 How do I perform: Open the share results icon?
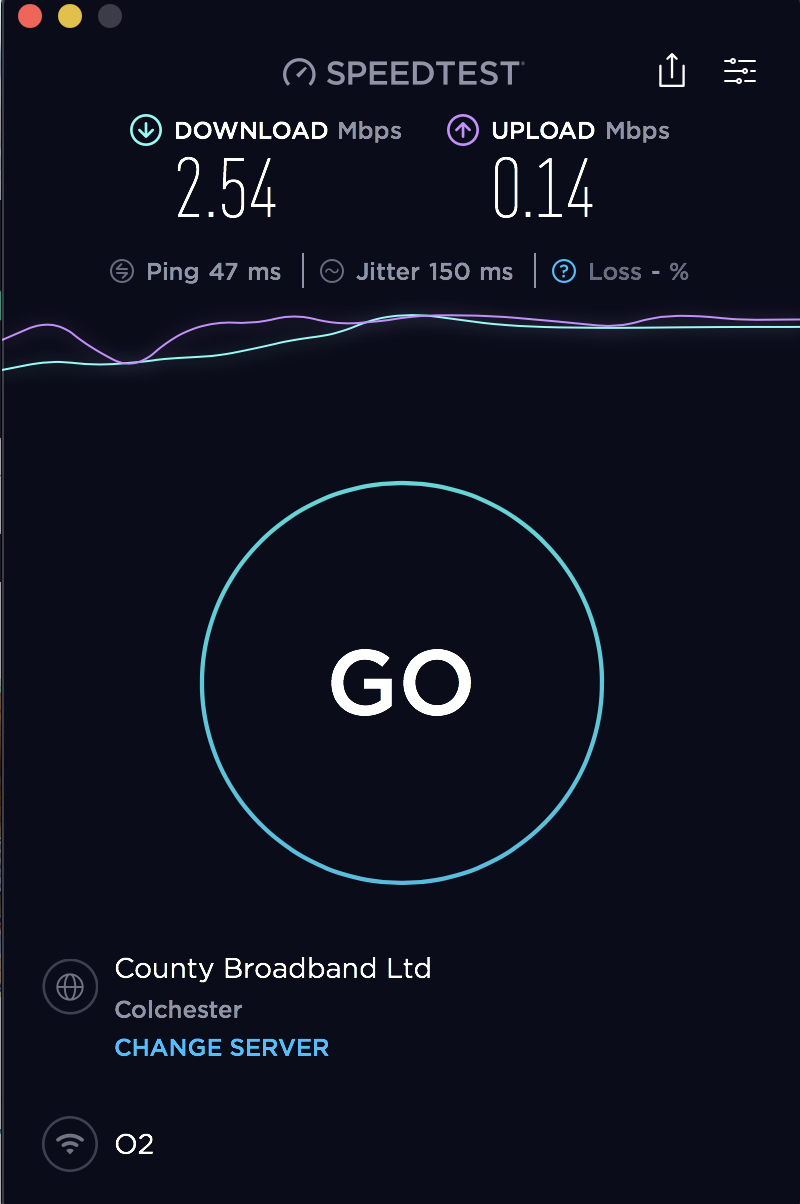[x=671, y=71]
